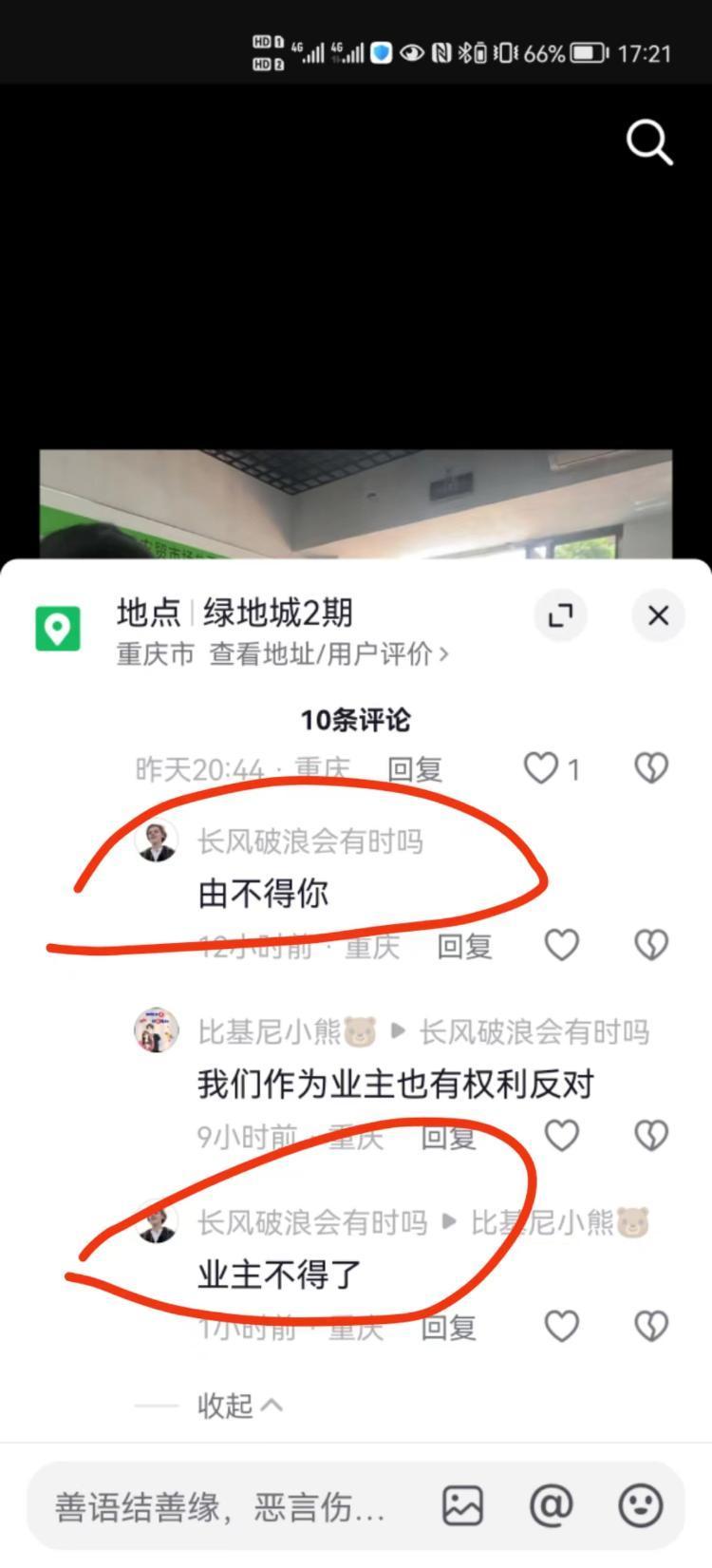Viewport: 712px width, 1568px height.
Task: Open 比基尼小熊's profile avatar
Action: tap(157, 1030)
